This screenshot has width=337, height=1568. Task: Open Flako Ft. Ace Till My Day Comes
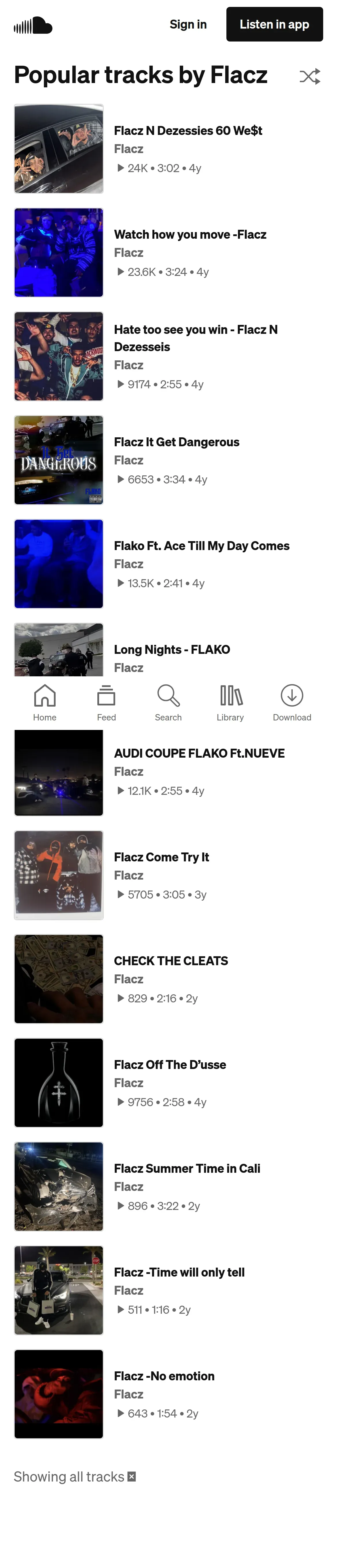pos(201,546)
